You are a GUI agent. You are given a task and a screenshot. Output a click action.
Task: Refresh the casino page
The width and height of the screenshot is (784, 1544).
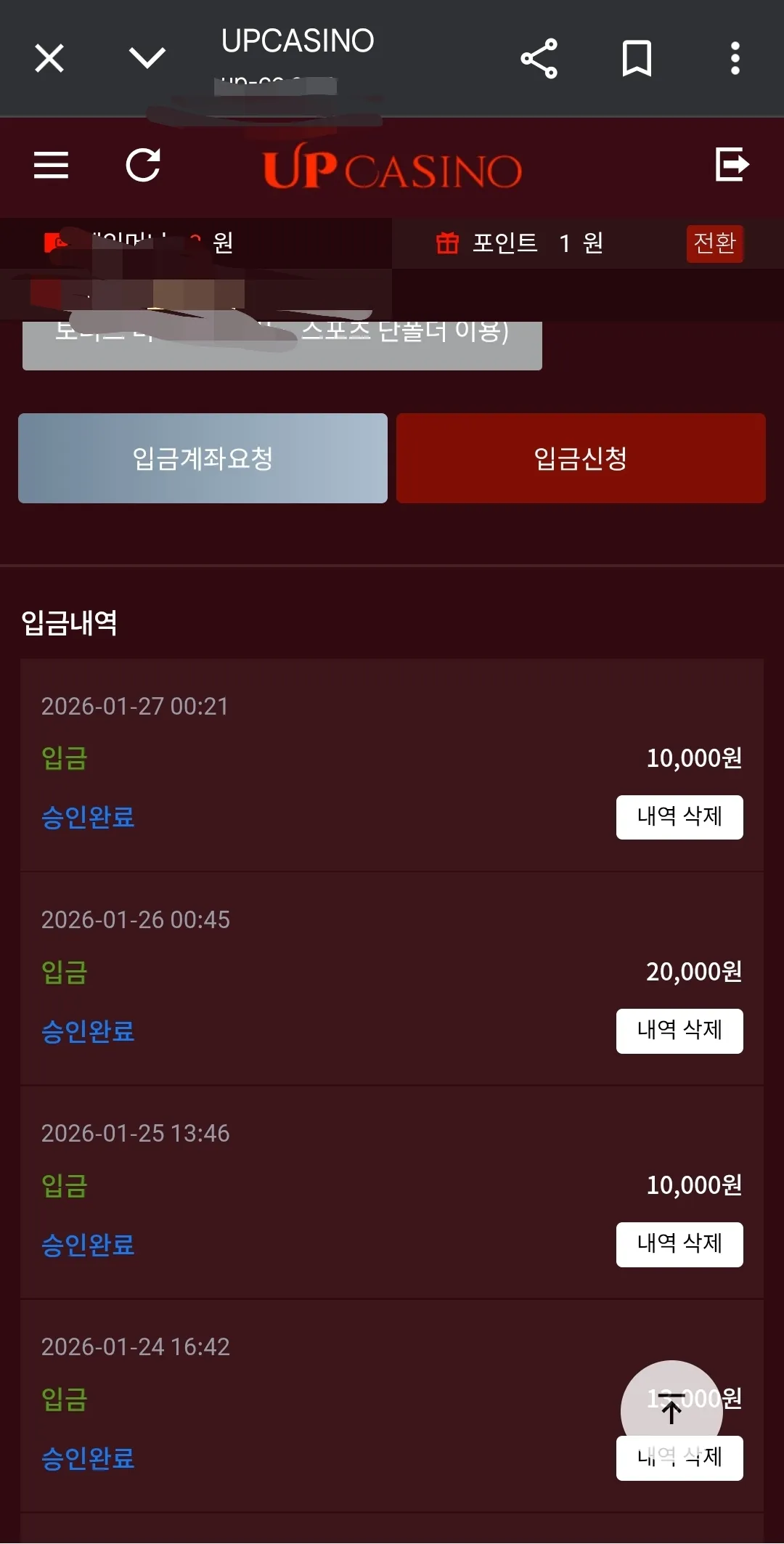click(x=143, y=165)
